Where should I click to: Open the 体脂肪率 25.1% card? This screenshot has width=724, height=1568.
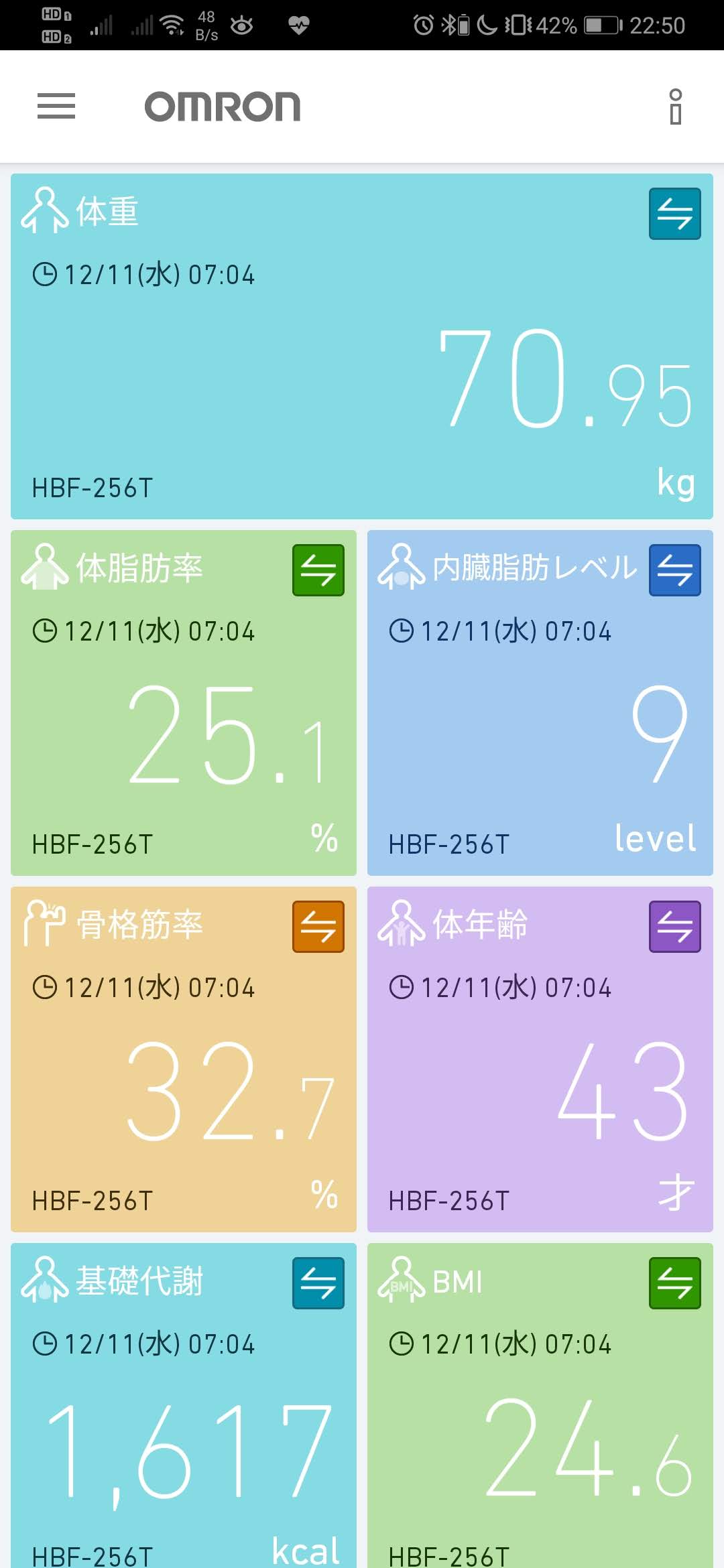tap(184, 703)
